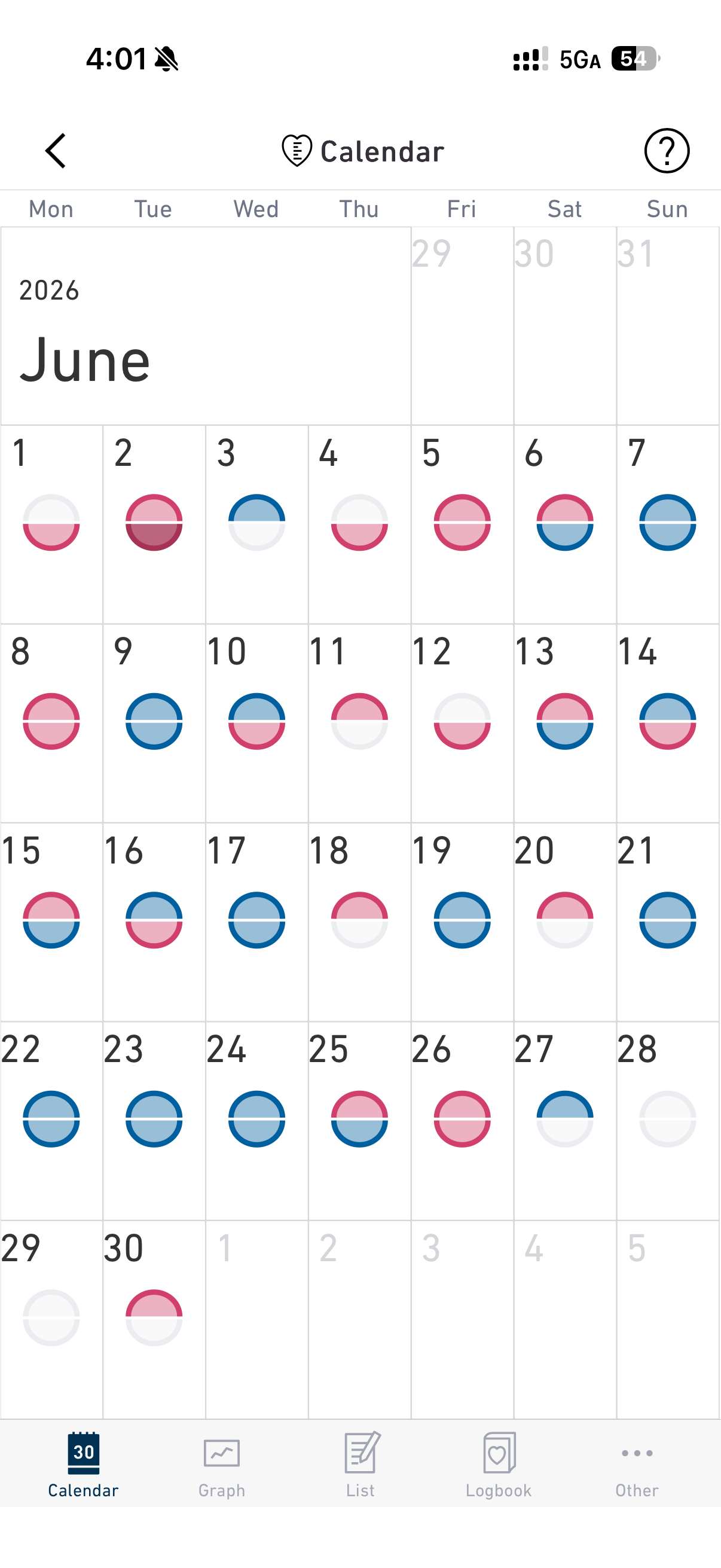
Task: Select the Calendar tab
Action: [x=83, y=1464]
